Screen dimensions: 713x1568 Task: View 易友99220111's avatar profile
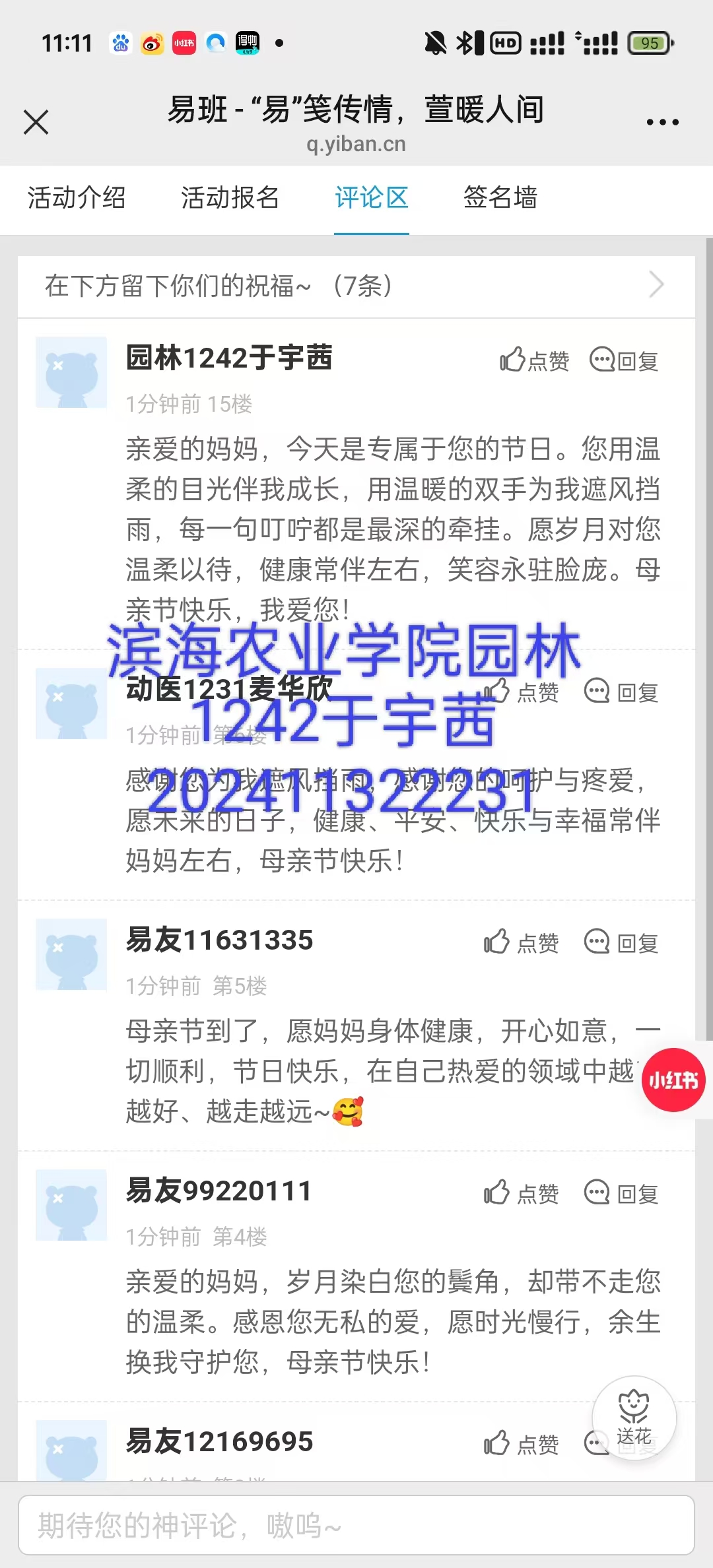[71, 1204]
